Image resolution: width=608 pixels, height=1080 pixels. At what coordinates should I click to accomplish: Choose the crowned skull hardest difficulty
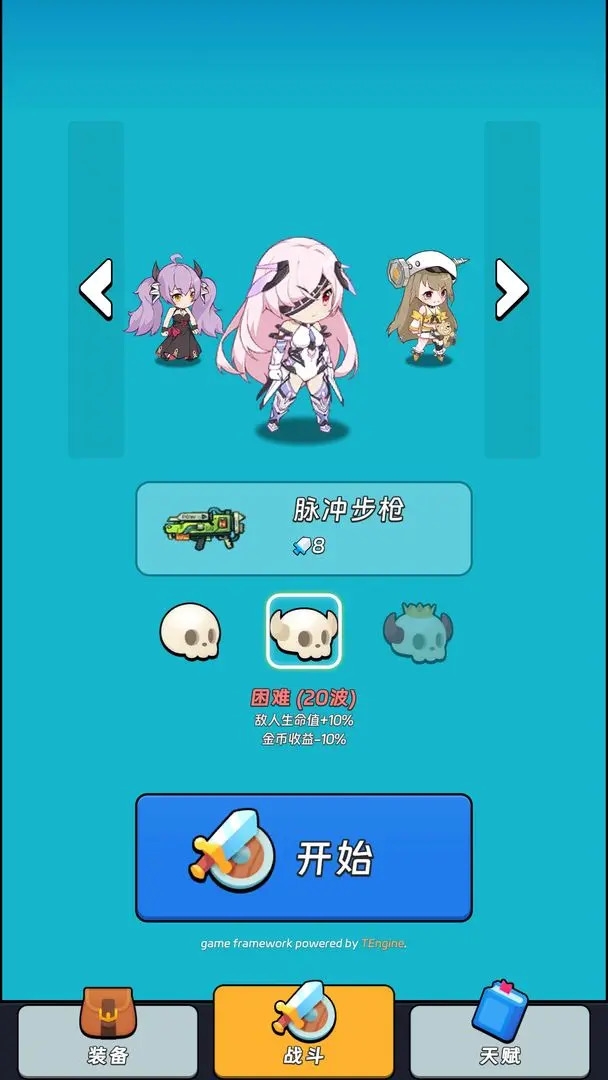(418, 631)
